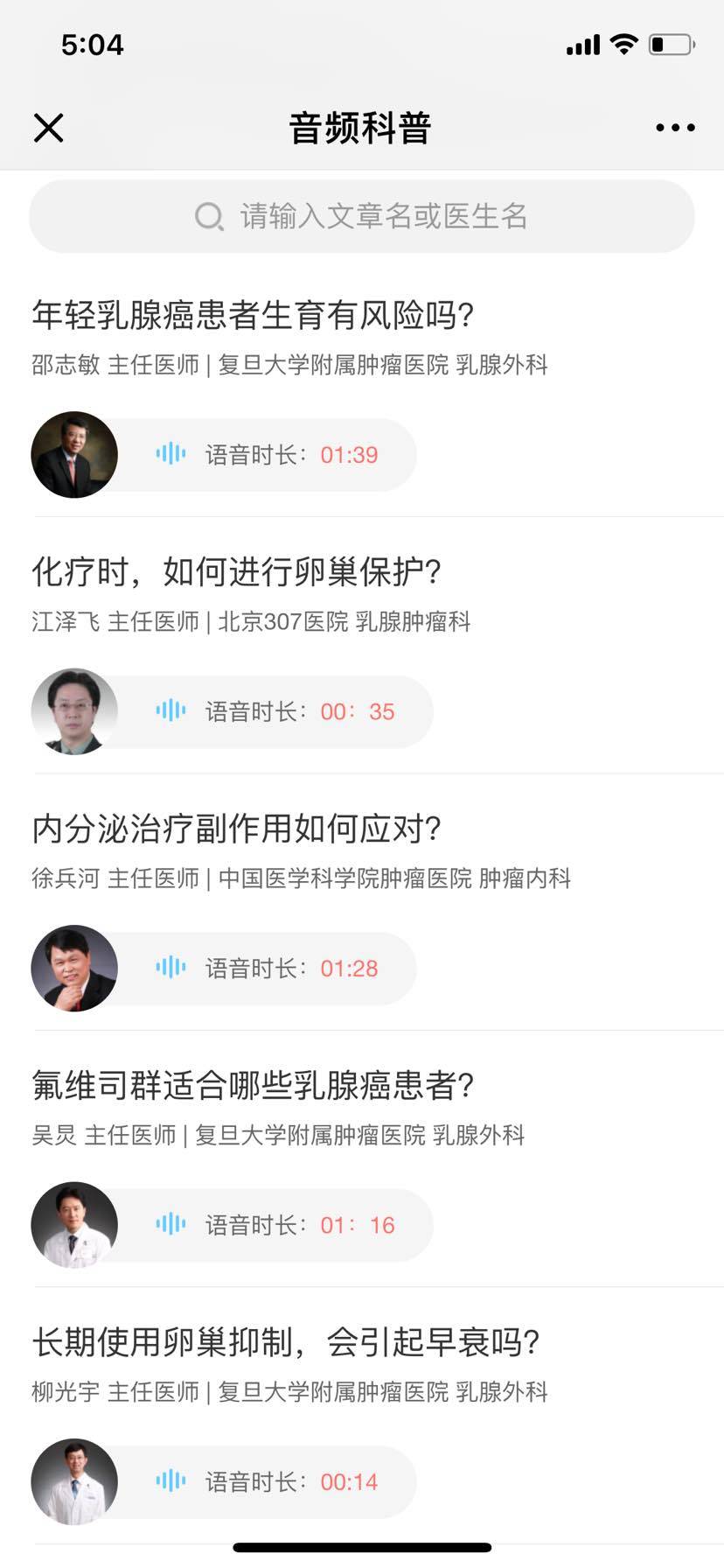This screenshot has height=1568, width=724.
Task: Tap the article or doctor name search field
Action: (x=362, y=216)
